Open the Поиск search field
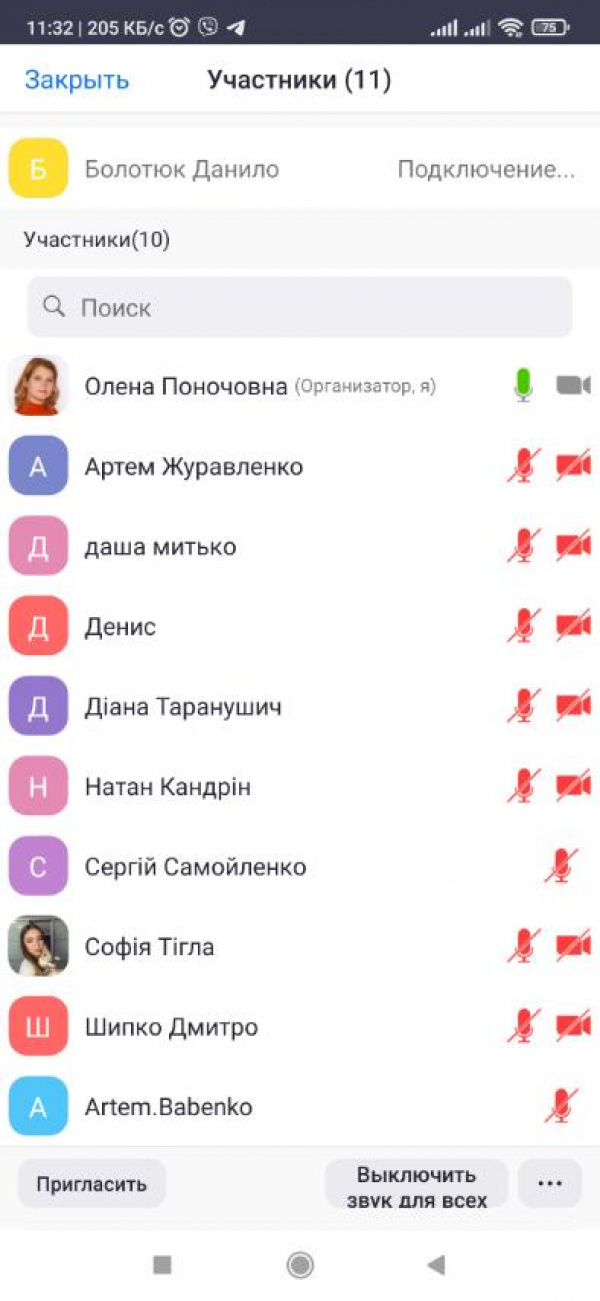 [x=300, y=307]
